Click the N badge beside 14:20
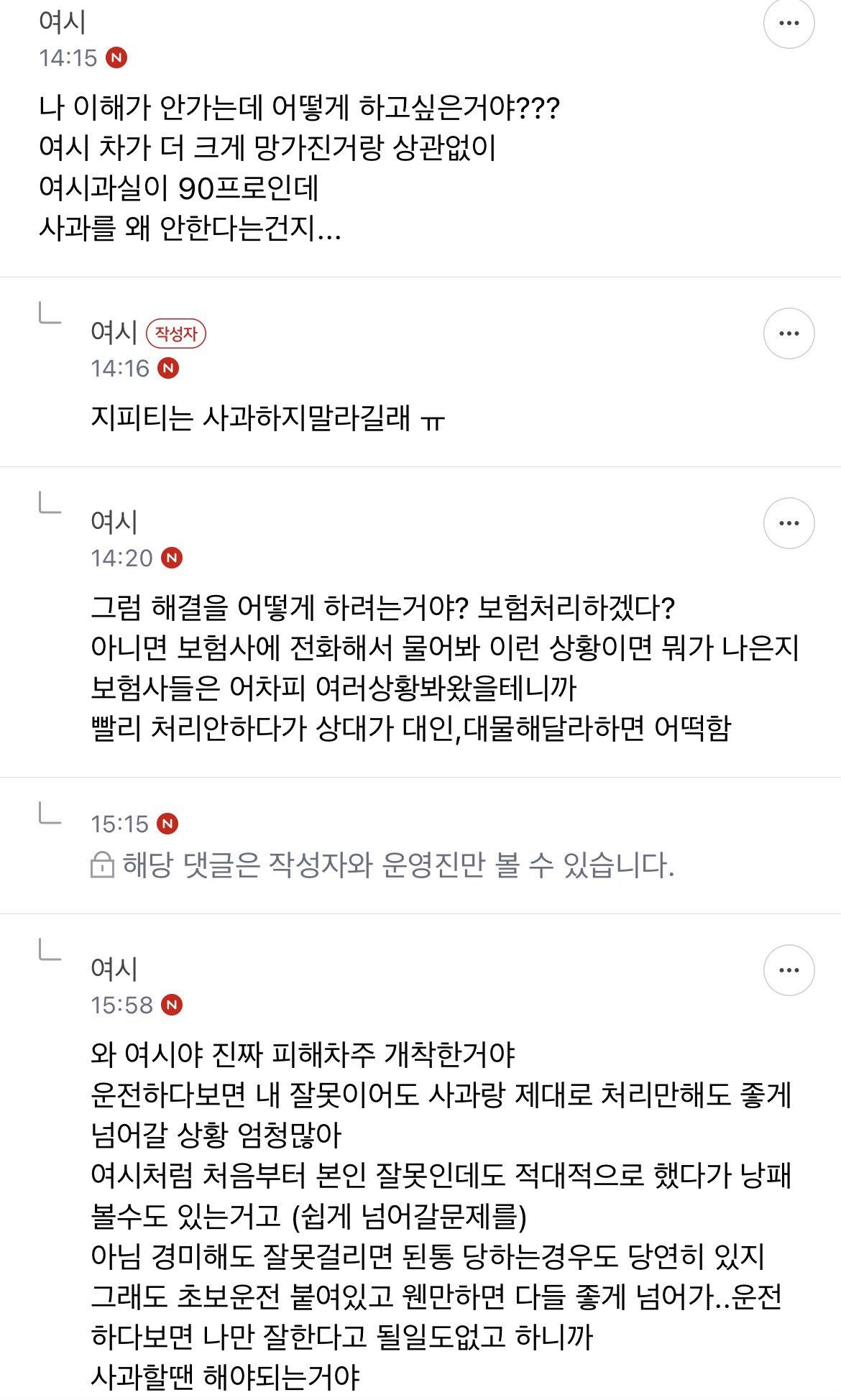The height and width of the screenshot is (1400, 841). pos(171,557)
